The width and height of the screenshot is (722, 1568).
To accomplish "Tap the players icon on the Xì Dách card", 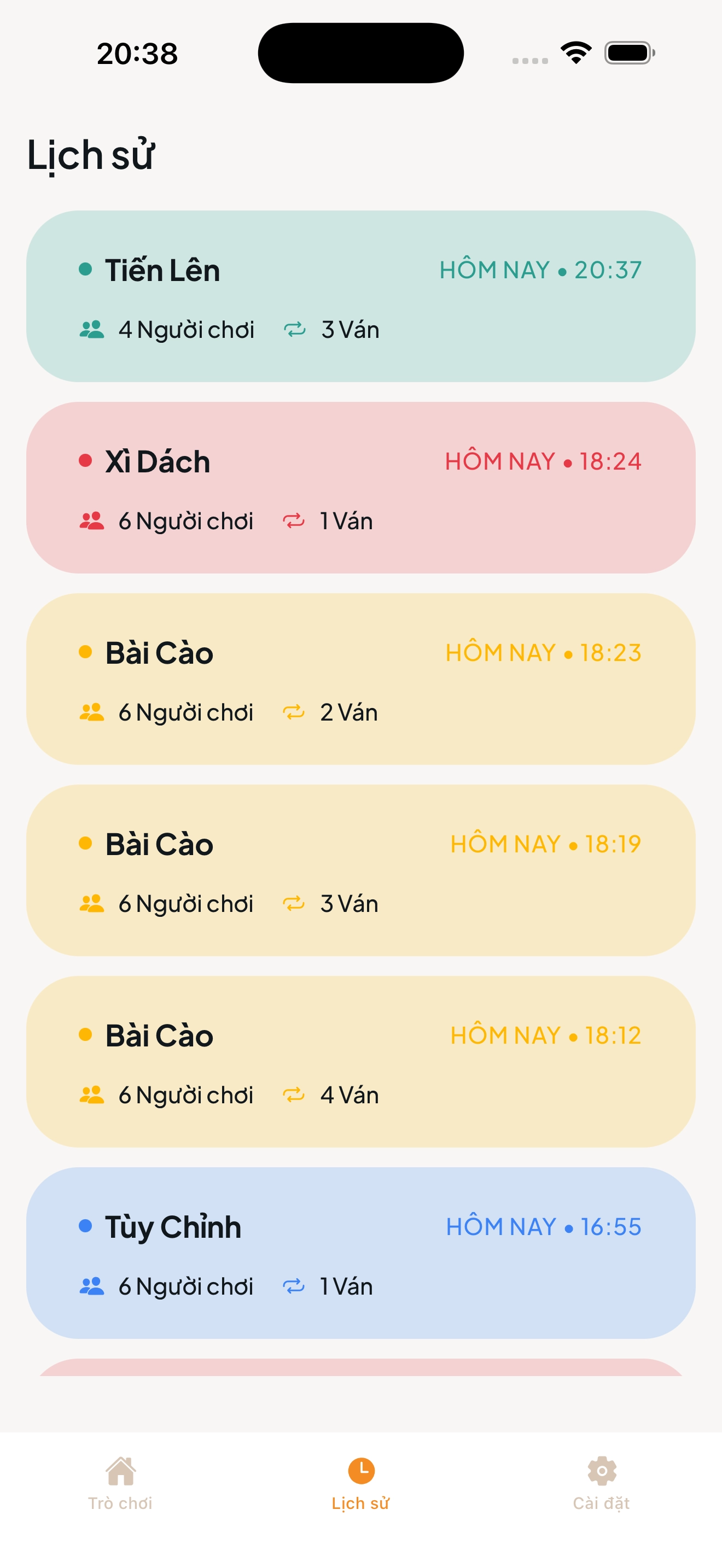I will [x=92, y=520].
